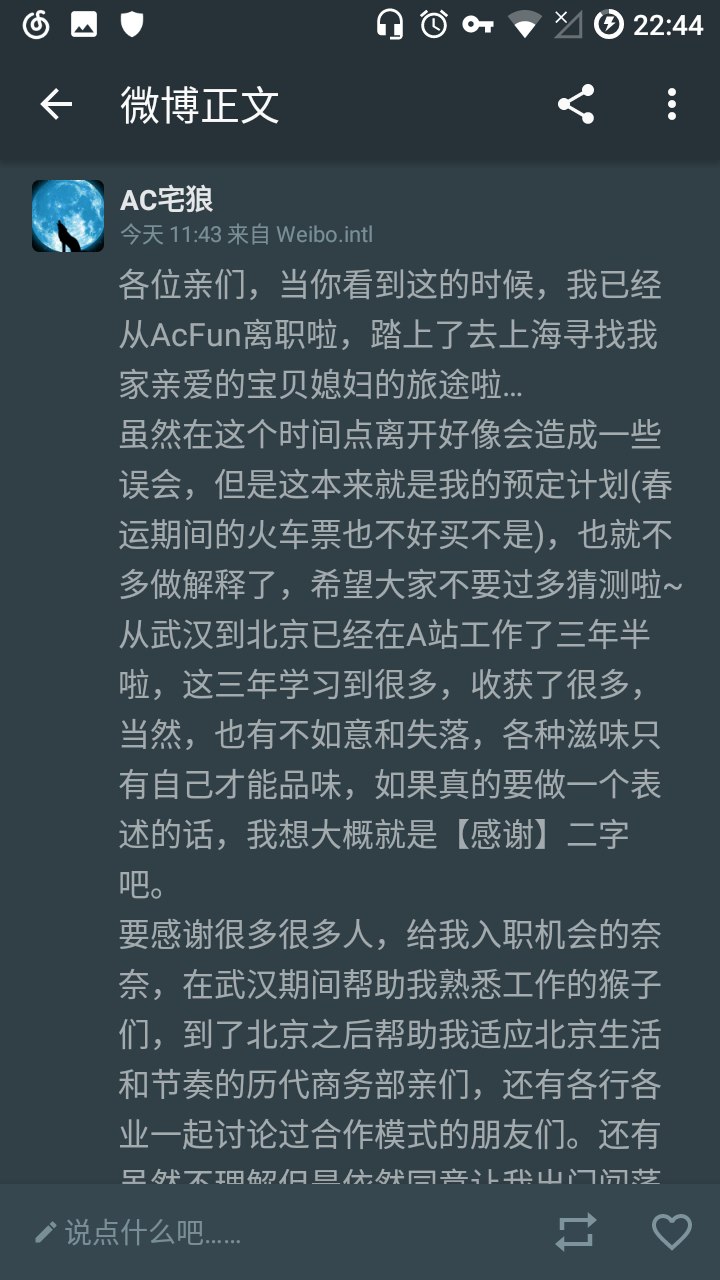Viewport: 720px width, 1280px height.
Task: Go back from the 微博正文 page
Action: click(x=56, y=104)
